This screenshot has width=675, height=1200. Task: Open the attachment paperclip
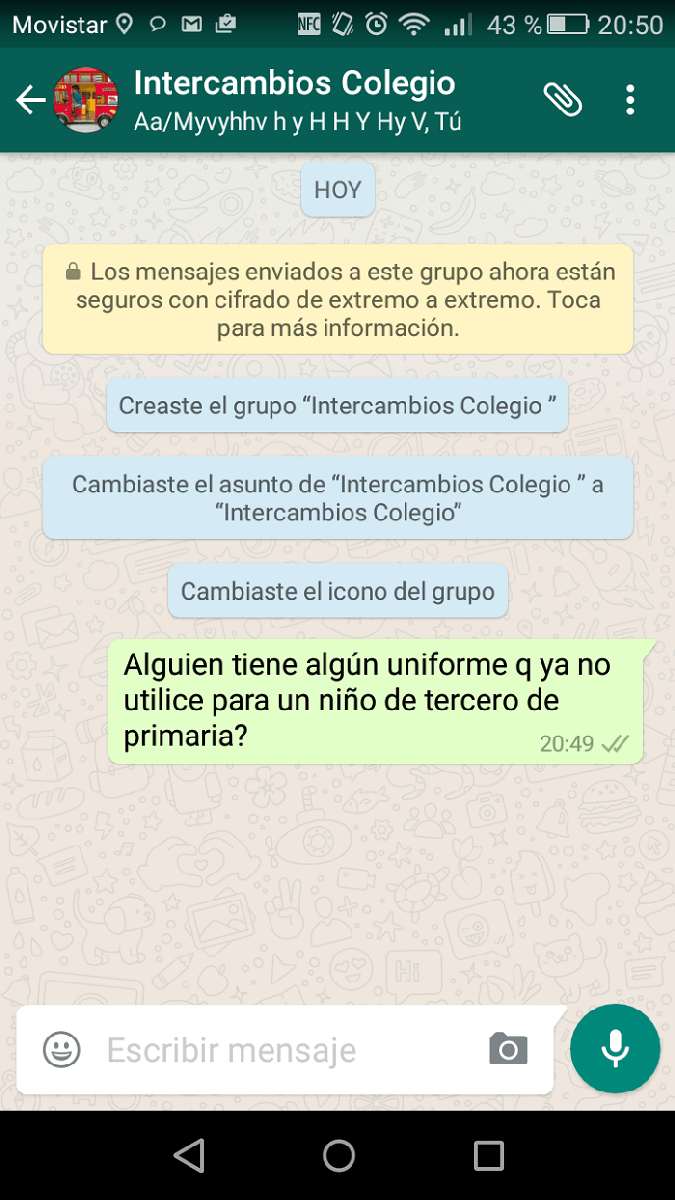pos(563,100)
